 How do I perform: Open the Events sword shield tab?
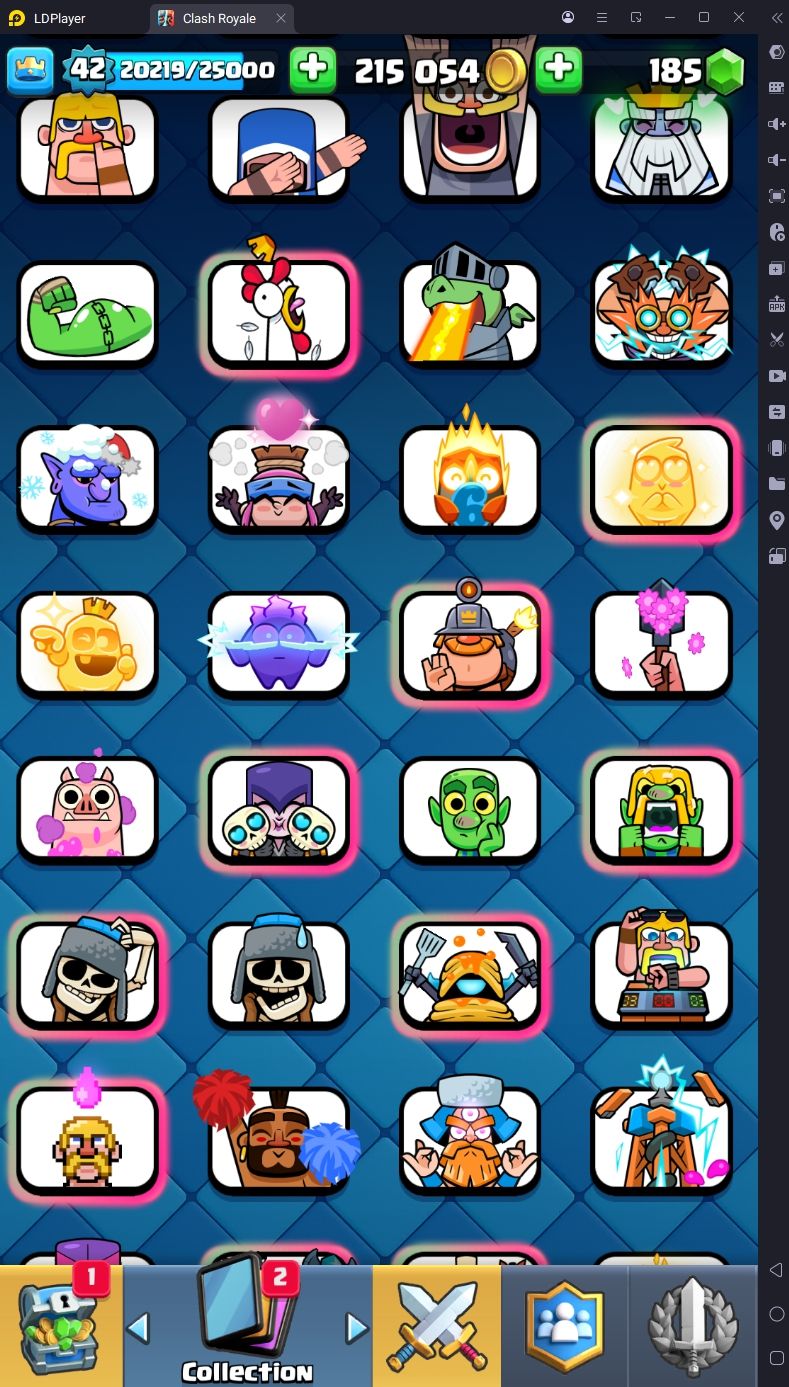(693, 1325)
